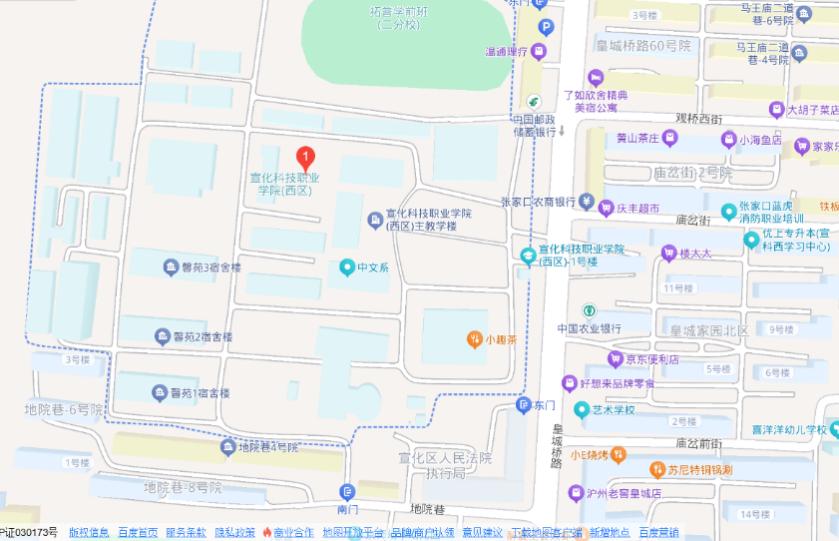Image resolution: width=839 pixels, height=541 pixels.
Task: Select the 南门 gate marker
Action: [x=347, y=491]
